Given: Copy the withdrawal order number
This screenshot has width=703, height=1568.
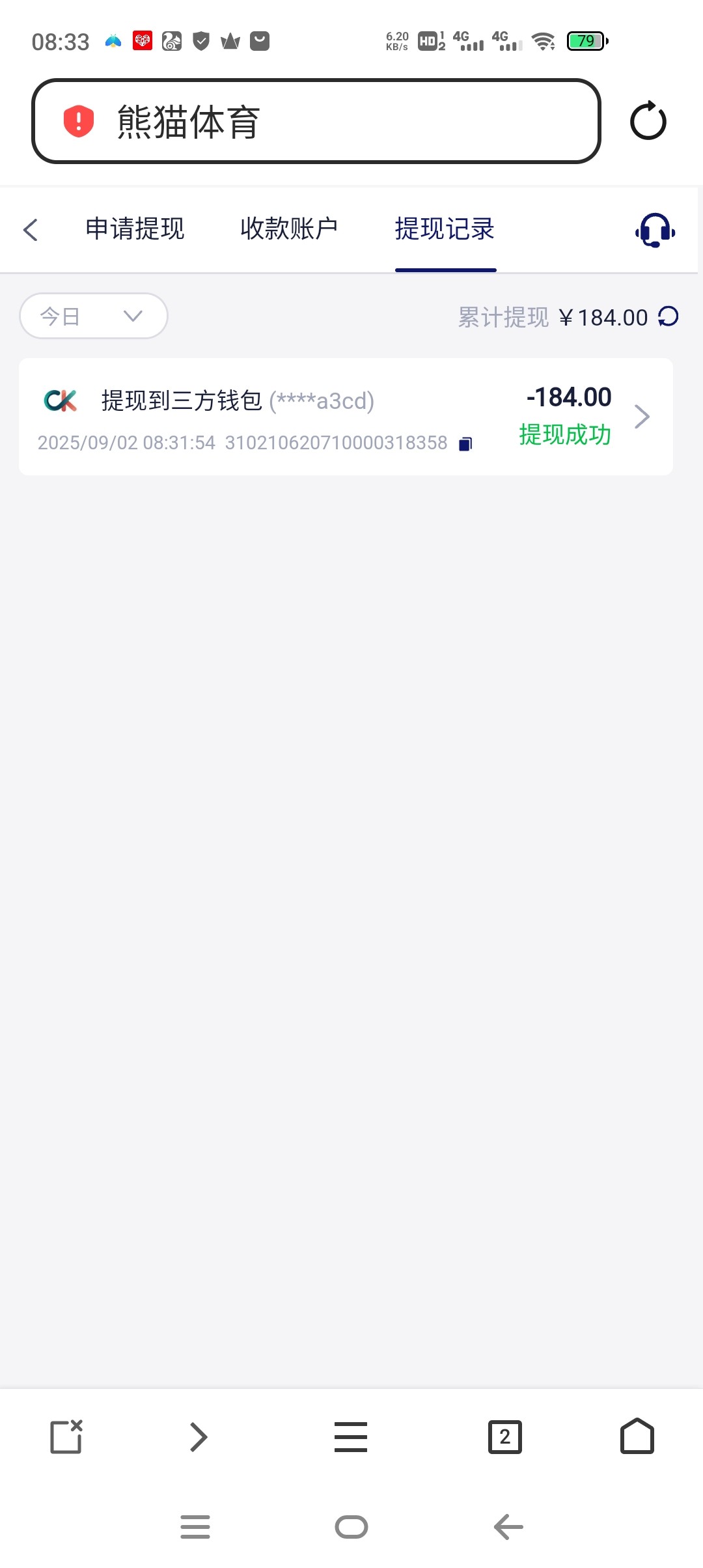Looking at the screenshot, I should [465, 444].
